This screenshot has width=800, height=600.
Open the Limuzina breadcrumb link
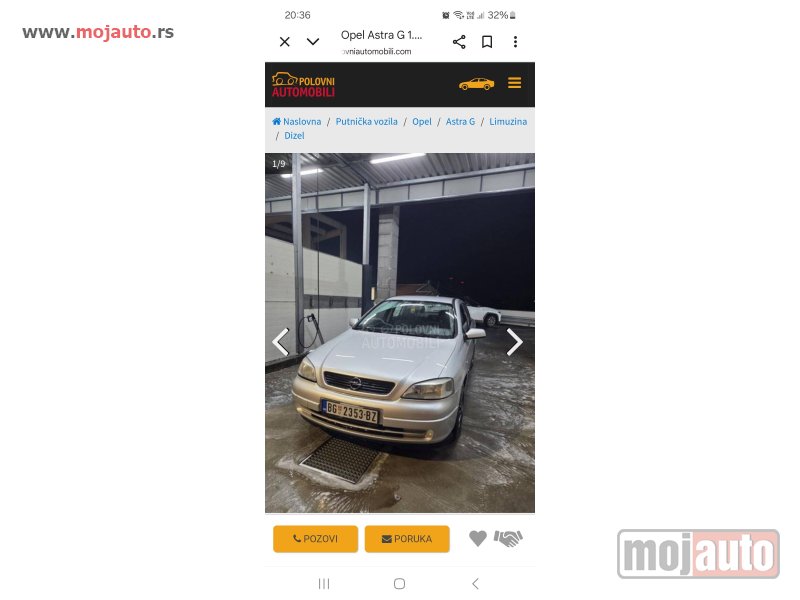(508, 121)
